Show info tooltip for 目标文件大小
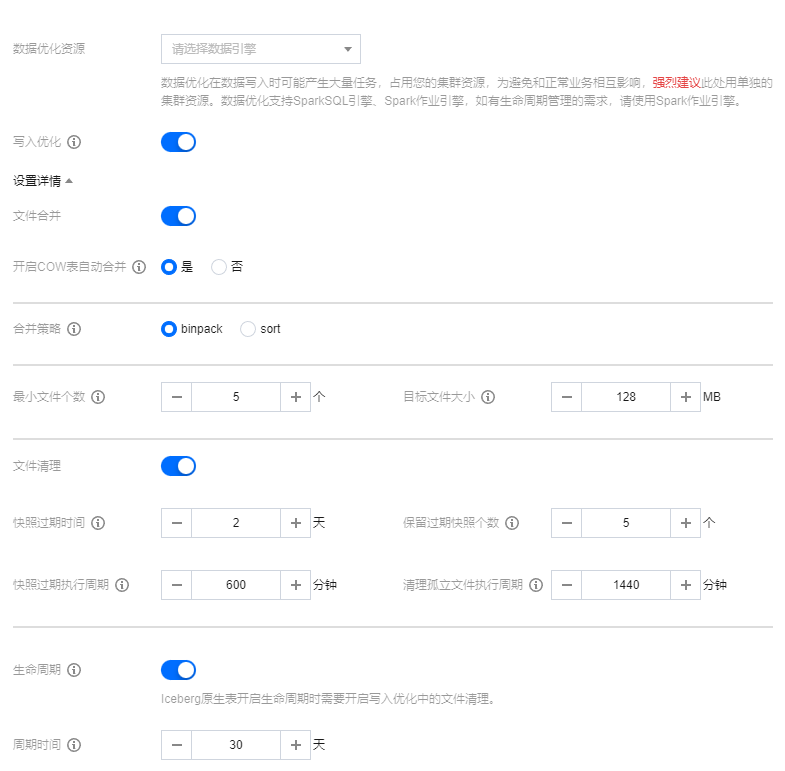Viewport: 785px width, 771px height. pos(488,397)
